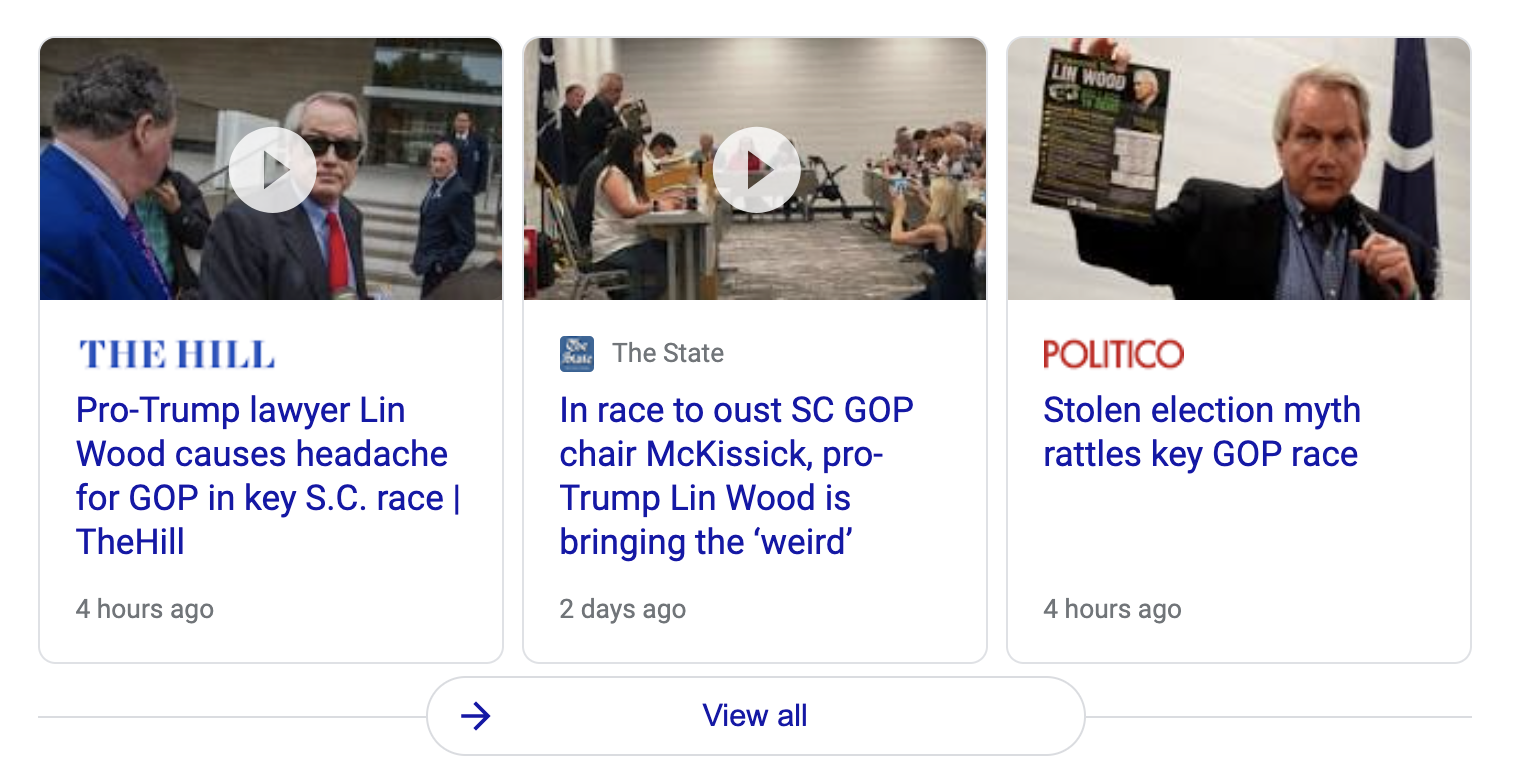The width and height of the screenshot is (1514, 780).
Task: Open the Politico photo of man with flyer
Action: click(x=1238, y=170)
